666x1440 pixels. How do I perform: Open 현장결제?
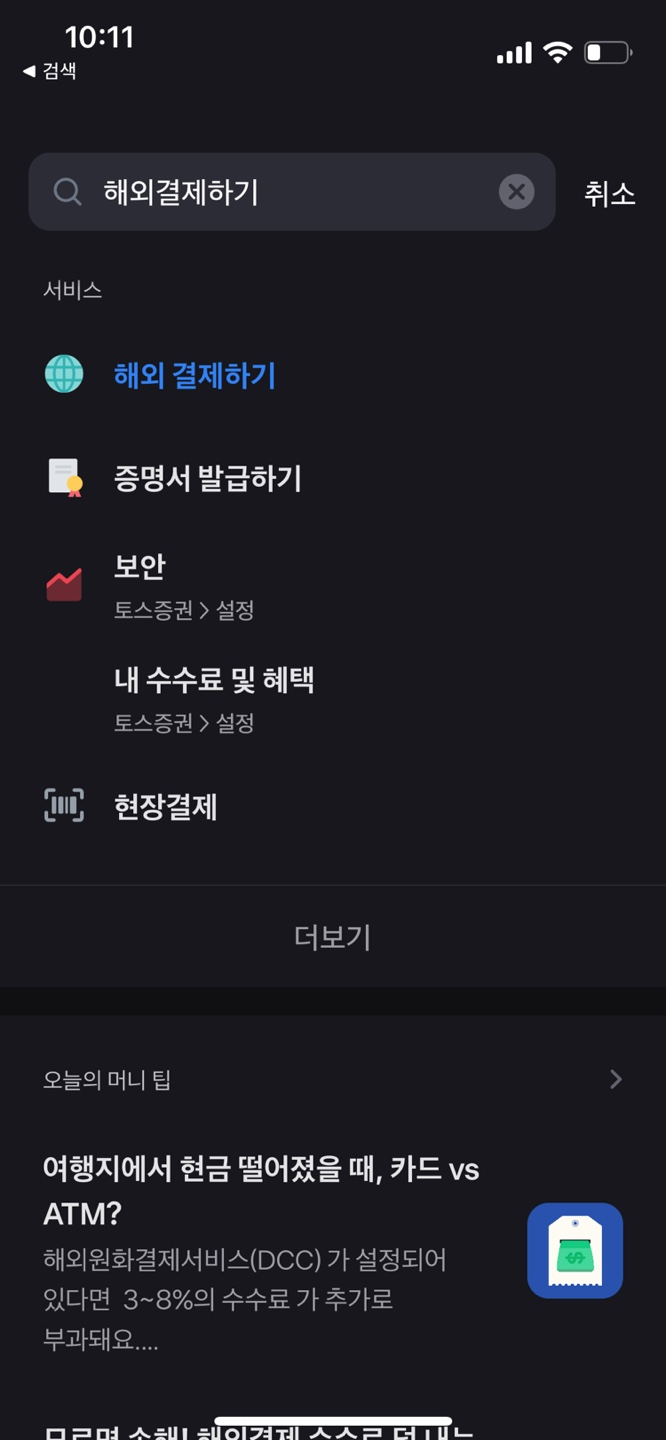pyautogui.click(x=333, y=806)
